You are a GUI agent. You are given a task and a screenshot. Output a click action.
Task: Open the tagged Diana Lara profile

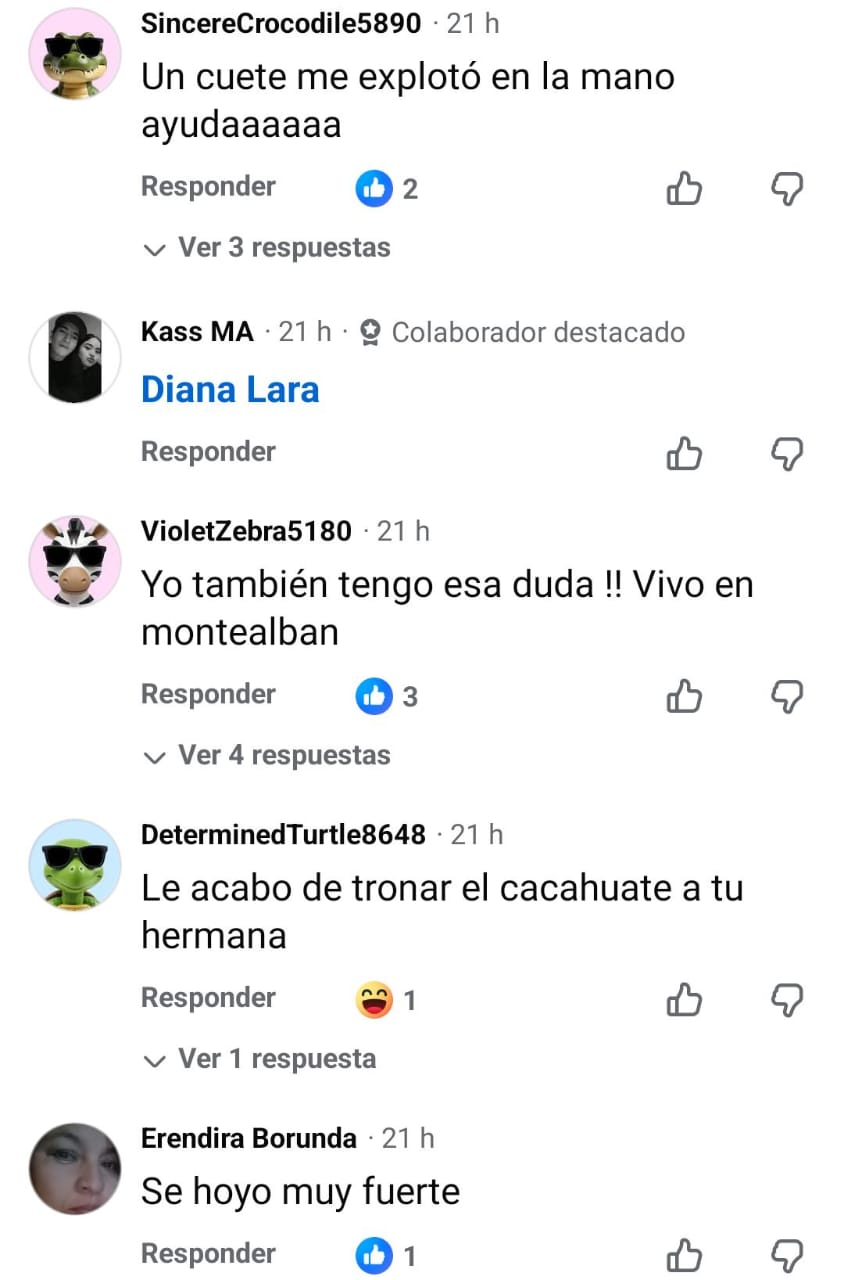(x=230, y=389)
